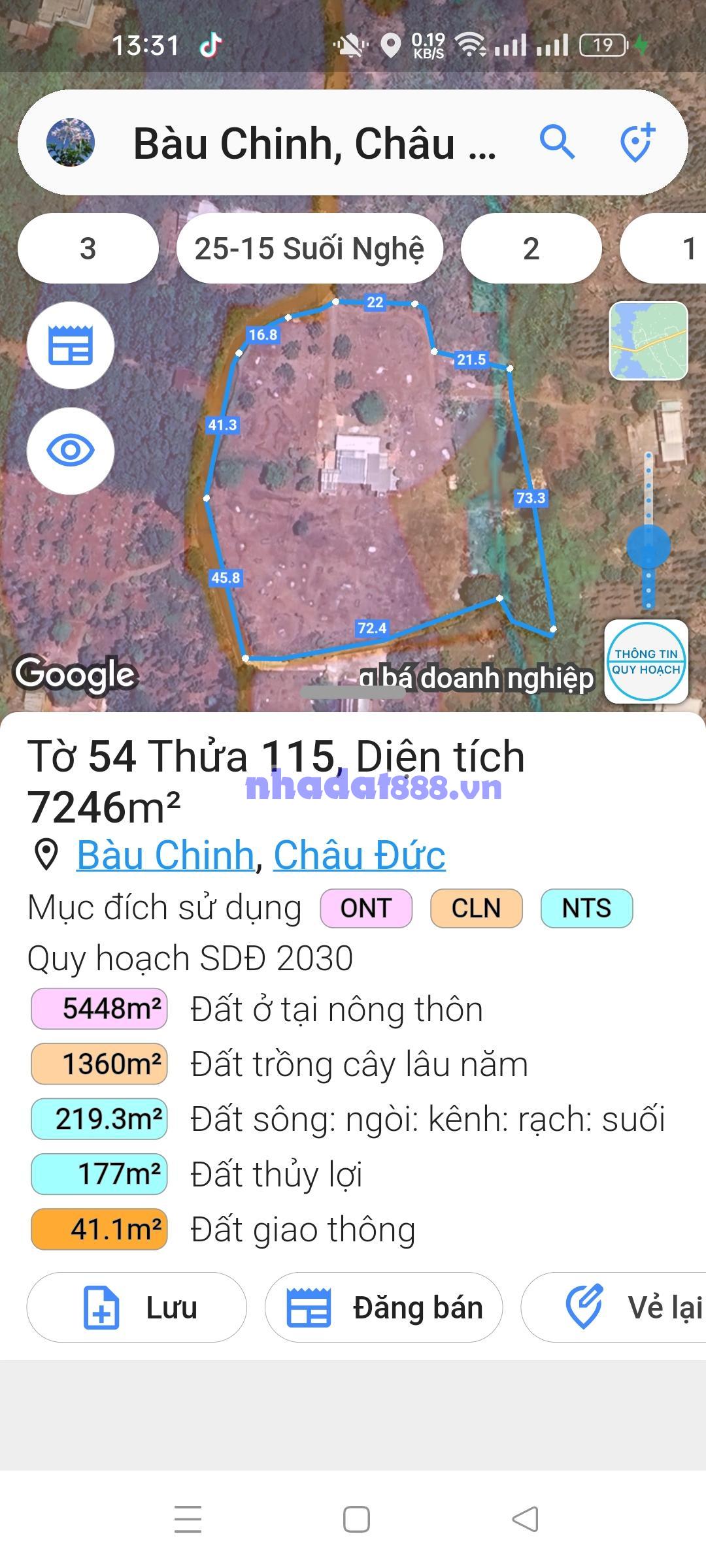Screen dimensions: 706x1568
Task: Go back with the system back button
Action: [x=525, y=1519]
